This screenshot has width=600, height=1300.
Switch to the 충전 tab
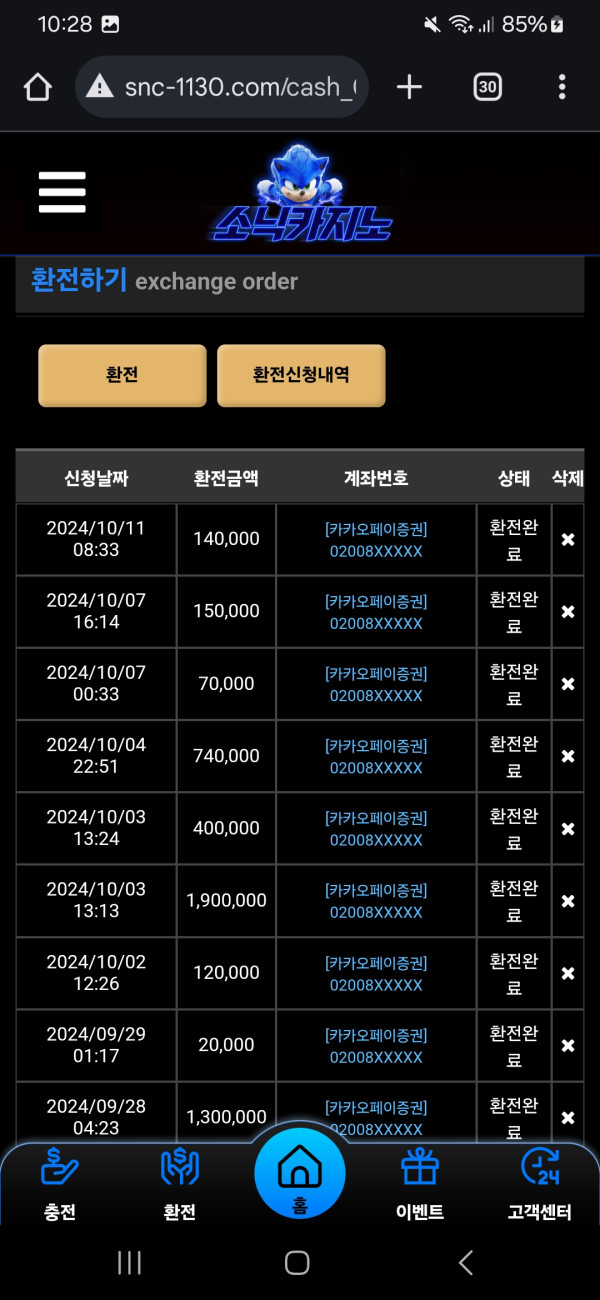(x=60, y=1185)
